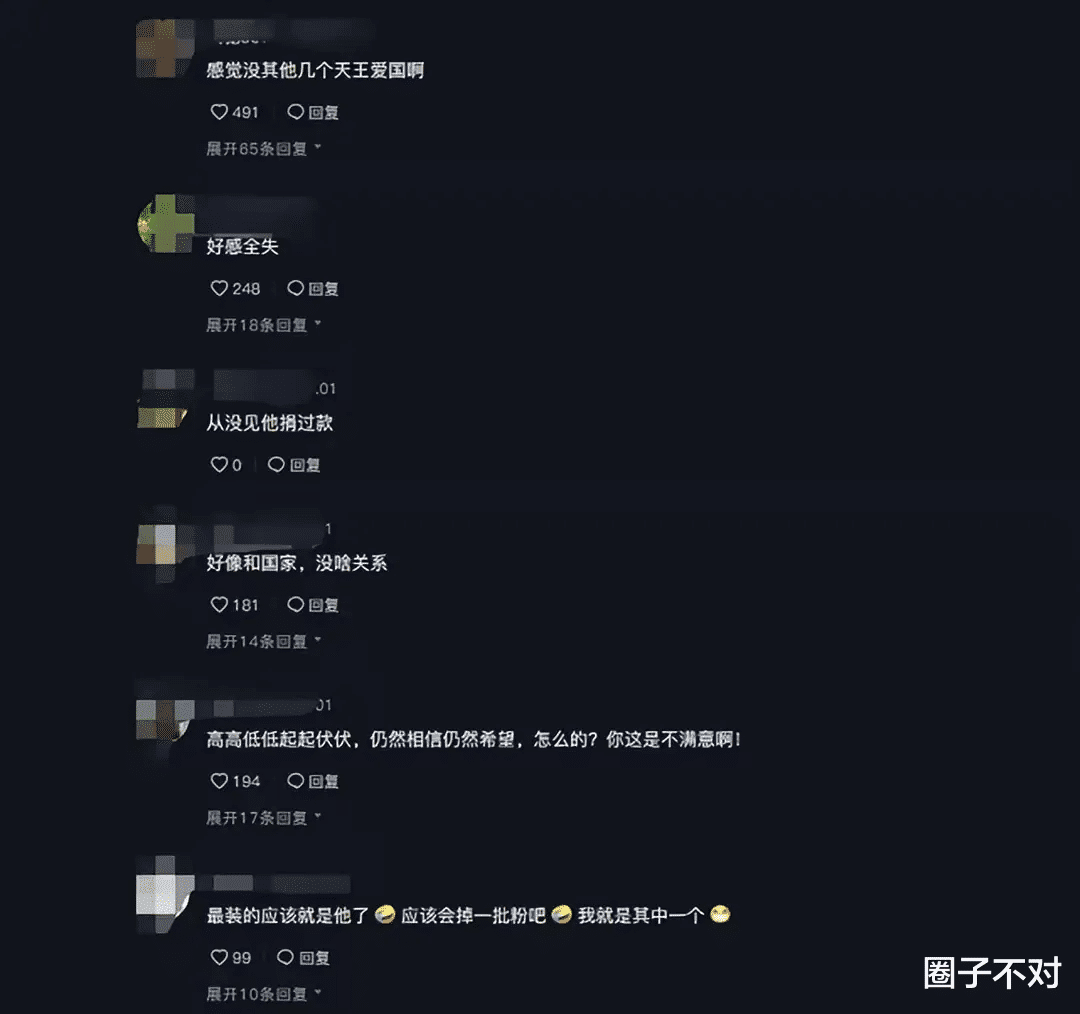Like the comment '从没见他捐过款'
Image resolution: width=1080 pixels, height=1014 pixels.
point(220,465)
